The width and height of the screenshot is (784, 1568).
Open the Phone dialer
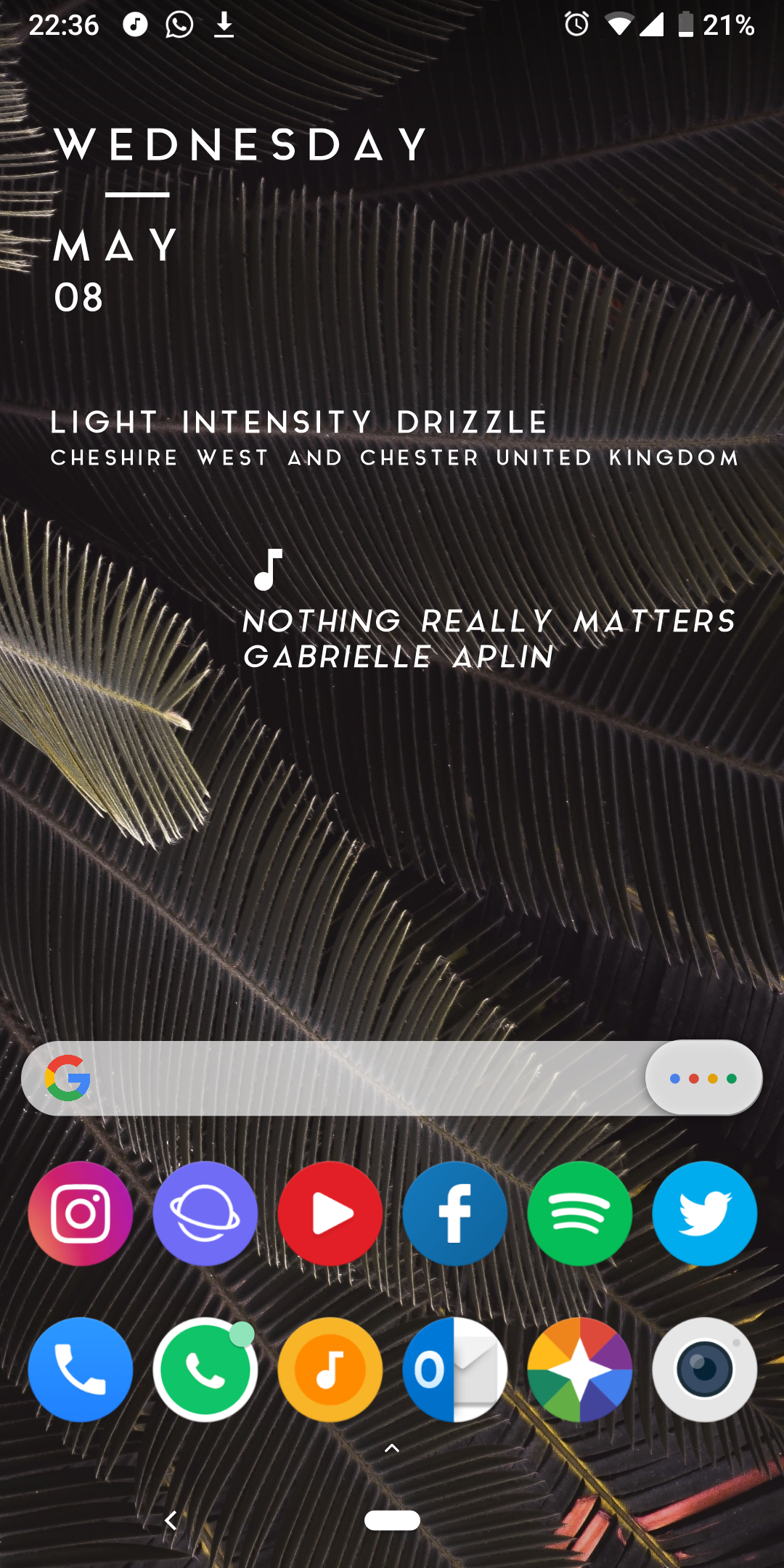click(81, 1370)
